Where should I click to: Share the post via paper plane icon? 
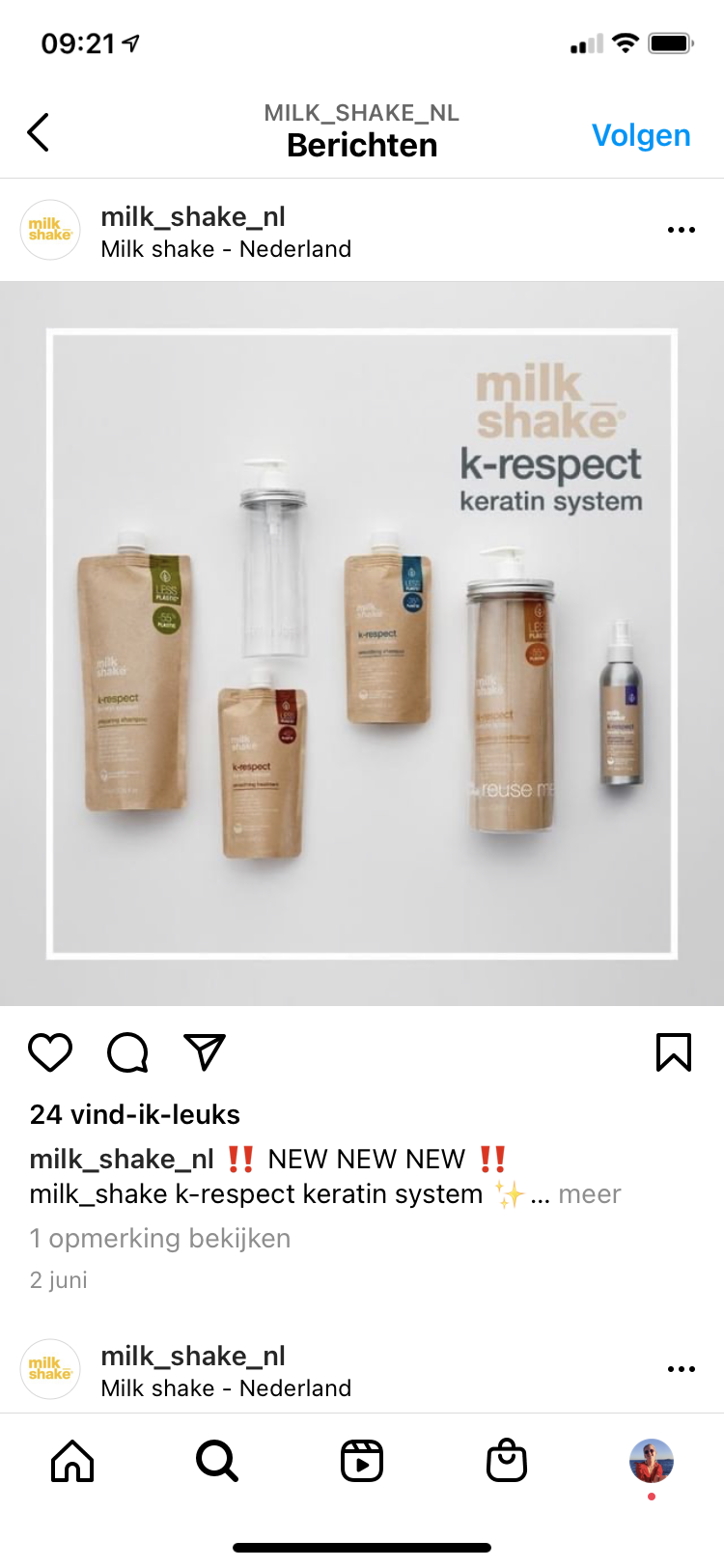point(205,1052)
